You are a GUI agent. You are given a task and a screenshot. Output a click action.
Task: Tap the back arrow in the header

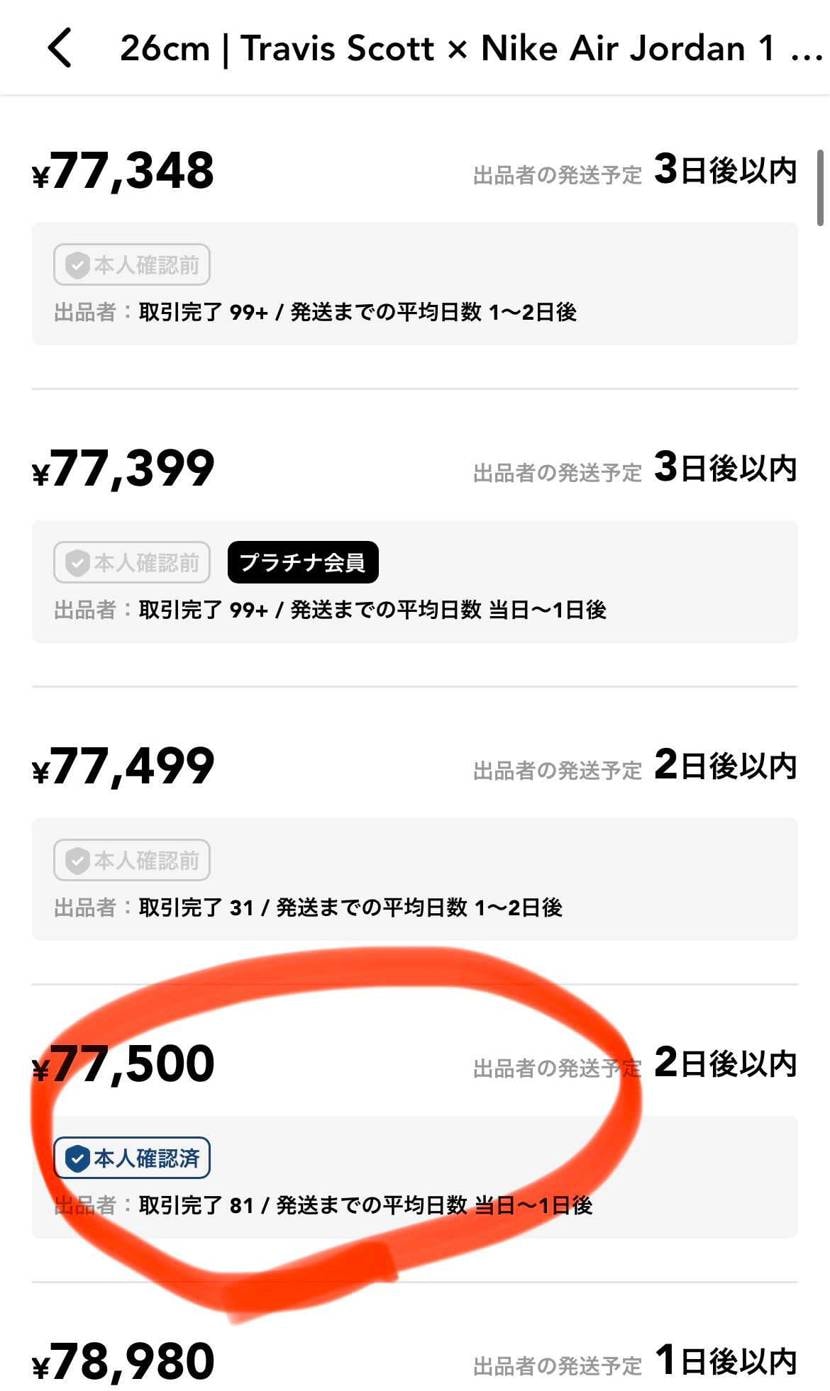pos(58,47)
